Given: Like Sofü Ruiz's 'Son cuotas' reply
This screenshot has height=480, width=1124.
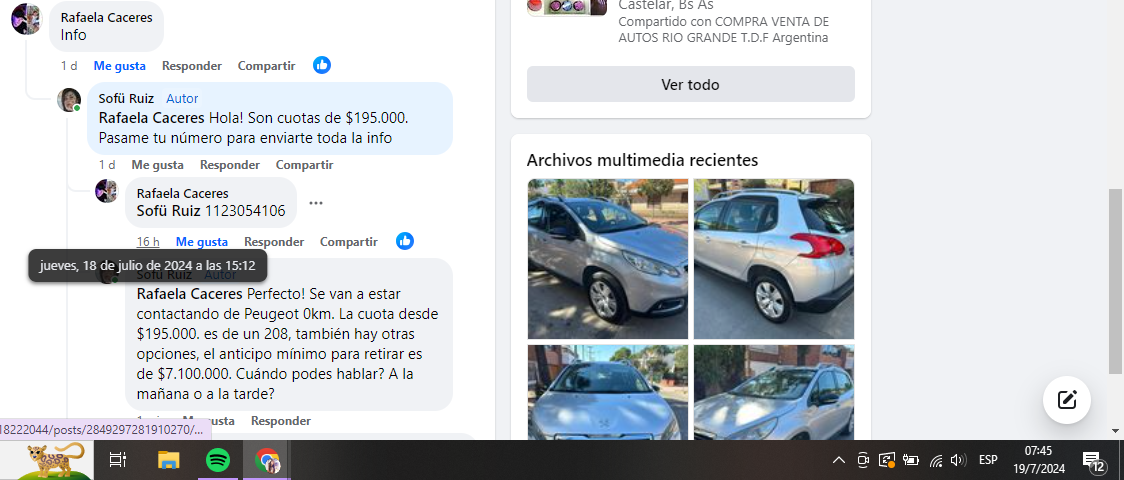Looking at the screenshot, I should tap(157, 165).
